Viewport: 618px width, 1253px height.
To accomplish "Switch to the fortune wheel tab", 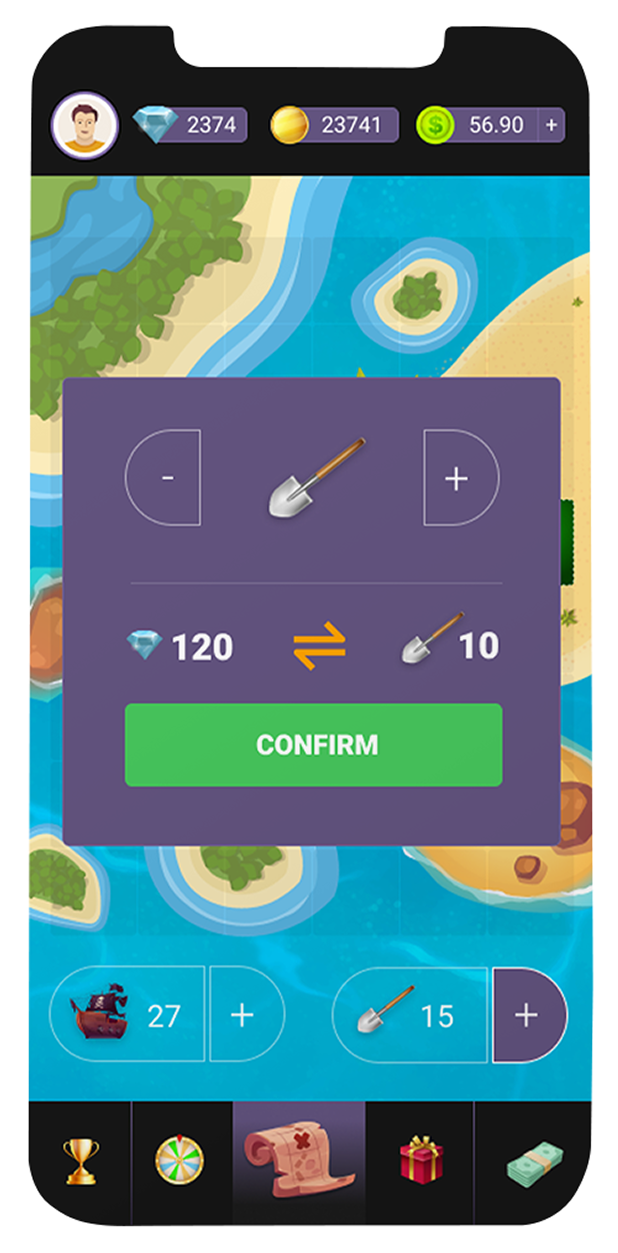I will pyautogui.click(x=180, y=1162).
